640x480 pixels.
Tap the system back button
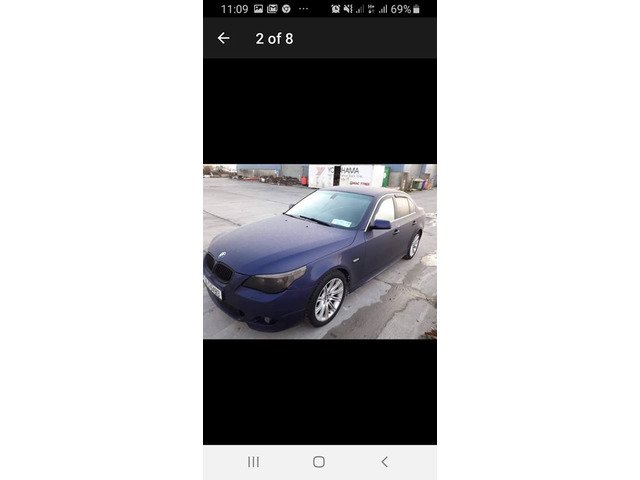pos(384,462)
